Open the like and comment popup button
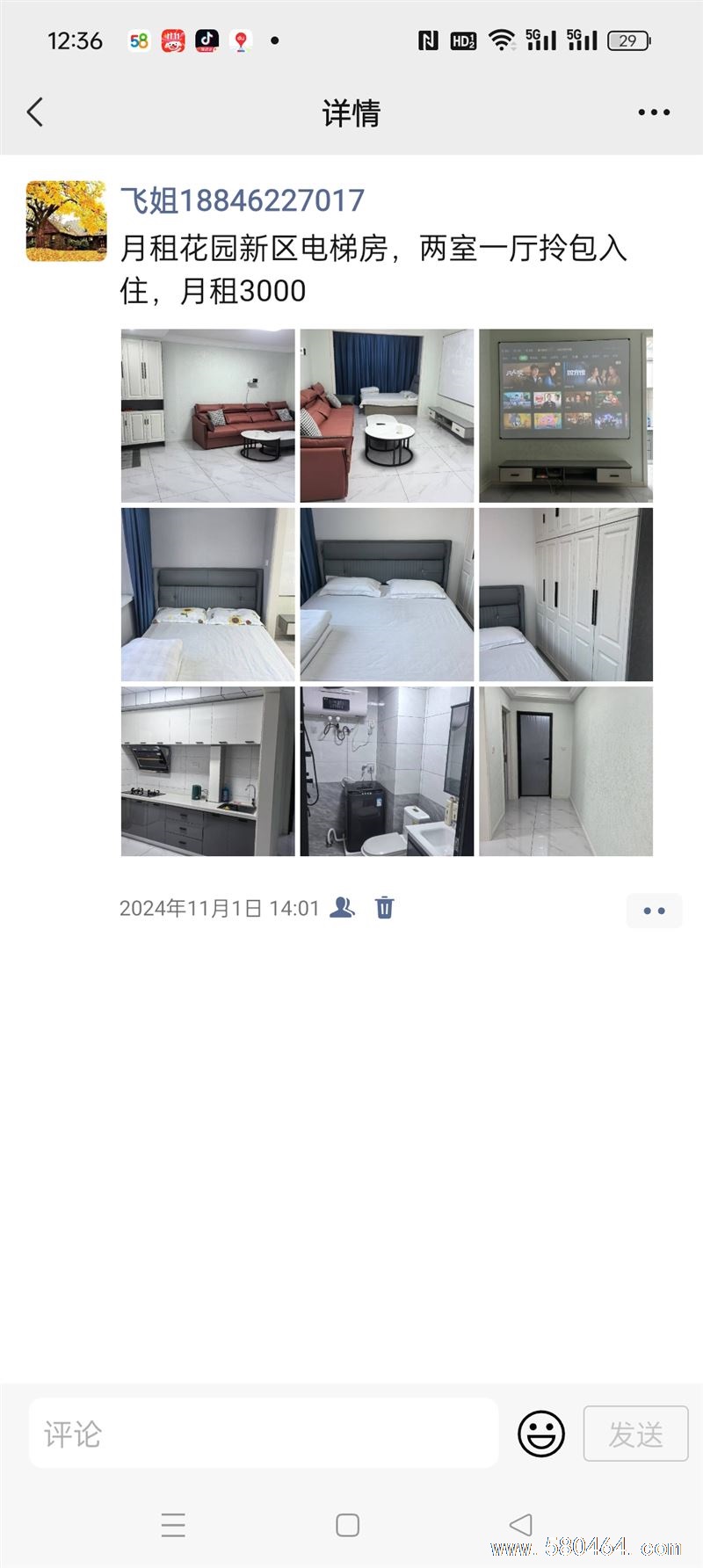The width and height of the screenshot is (703, 1568). (654, 911)
